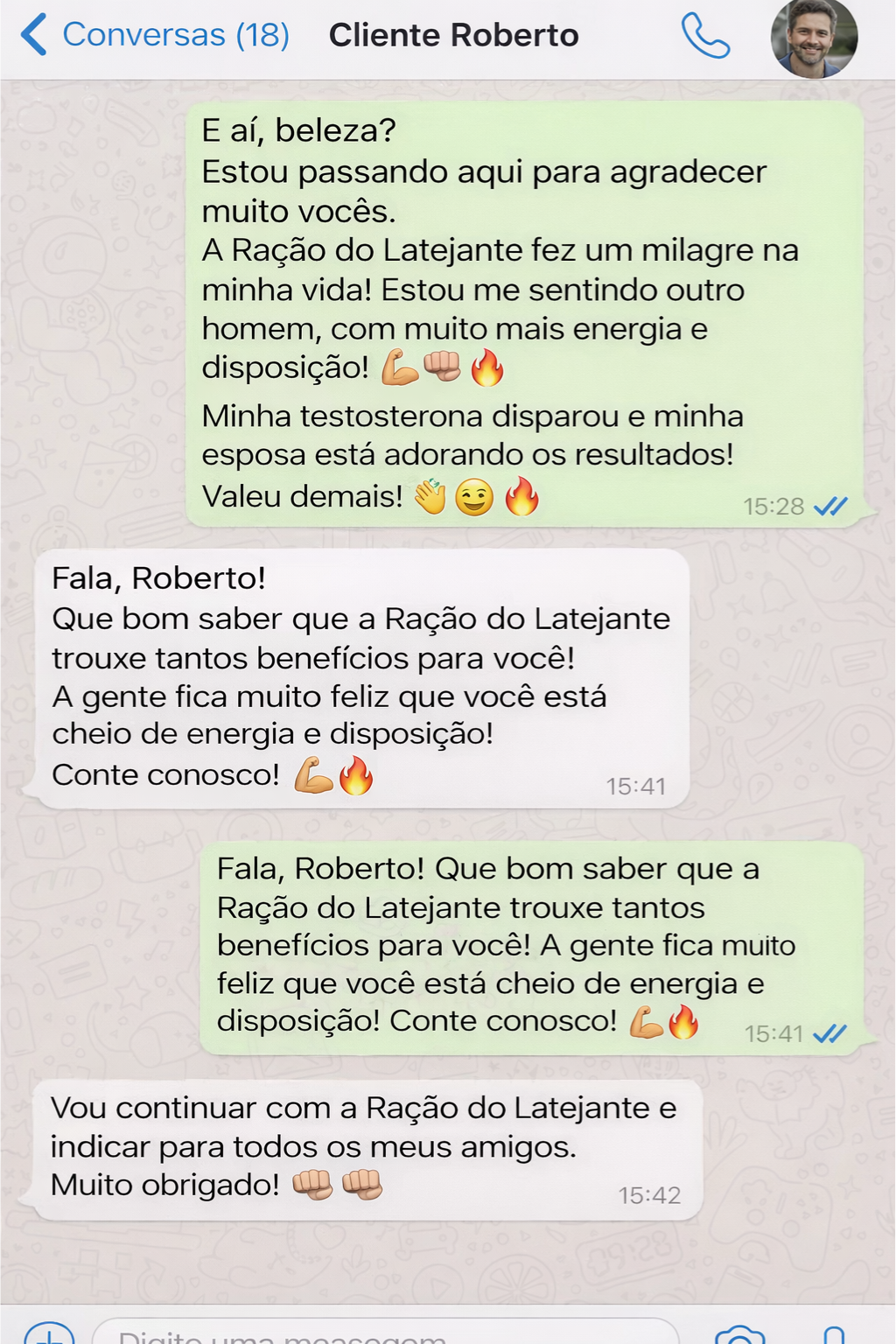
Task: Open Cliente Roberto's profile photo
Action: point(813,38)
